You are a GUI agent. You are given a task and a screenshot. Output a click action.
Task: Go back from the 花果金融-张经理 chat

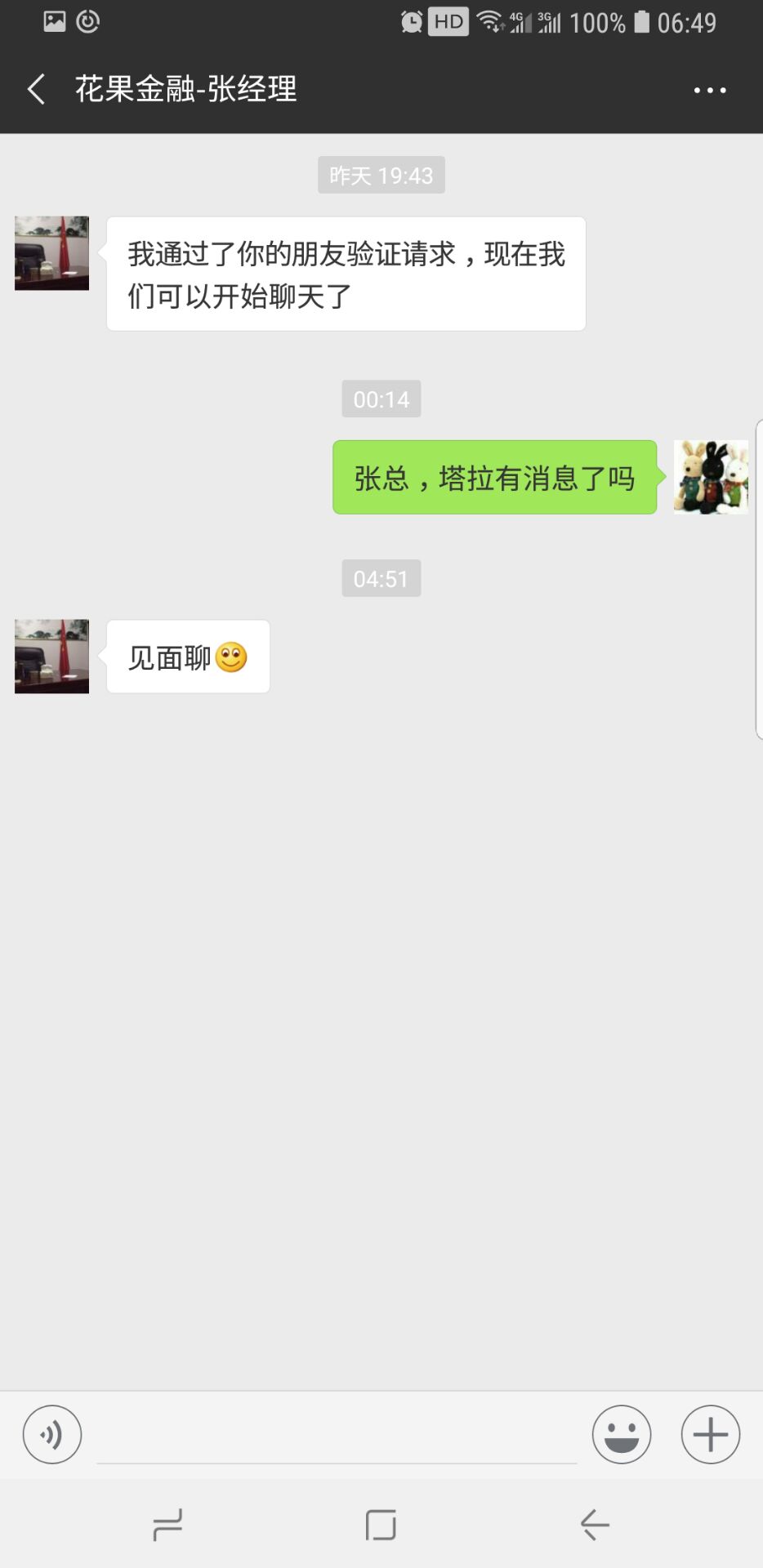(x=36, y=89)
